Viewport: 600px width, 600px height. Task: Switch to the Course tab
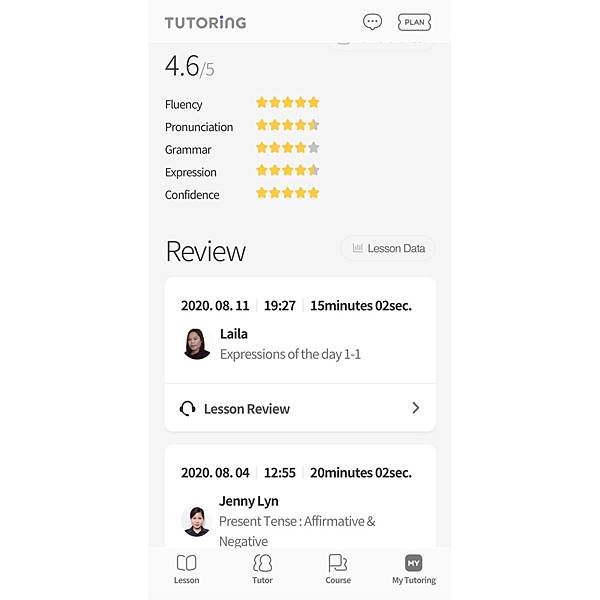click(338, 570)
